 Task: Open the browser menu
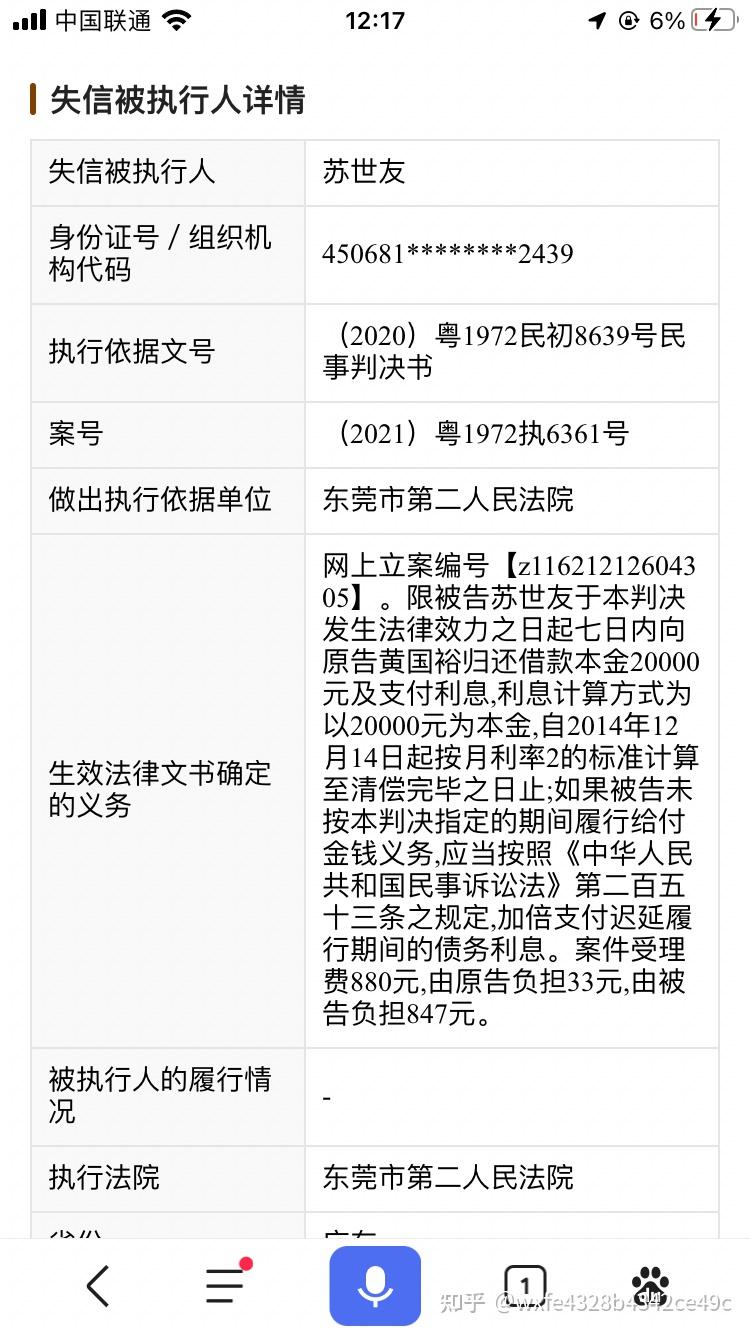[x=226, y=1284]
